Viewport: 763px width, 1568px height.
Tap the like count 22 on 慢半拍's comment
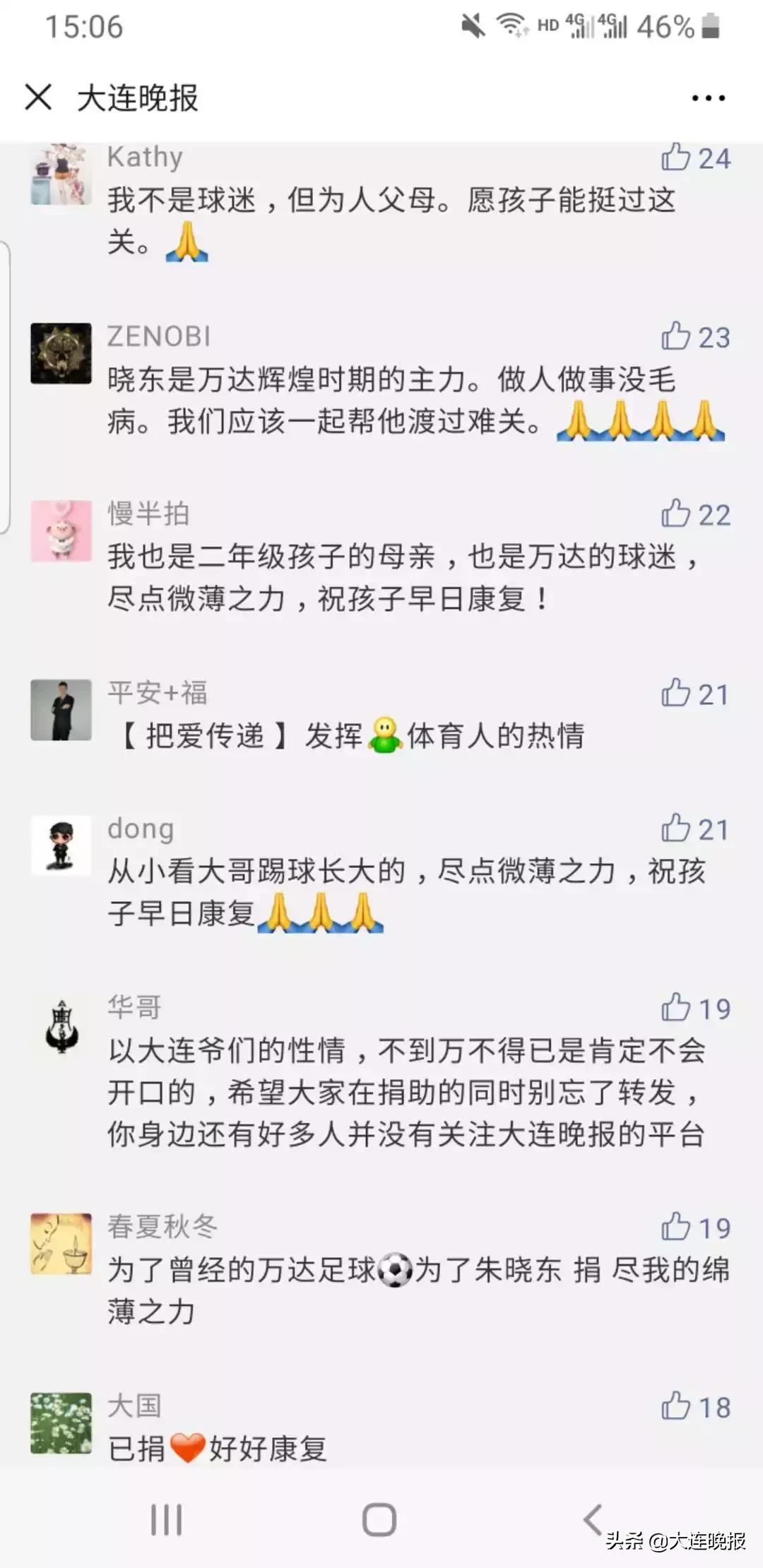pyautogui.click(x=714, y=517)
